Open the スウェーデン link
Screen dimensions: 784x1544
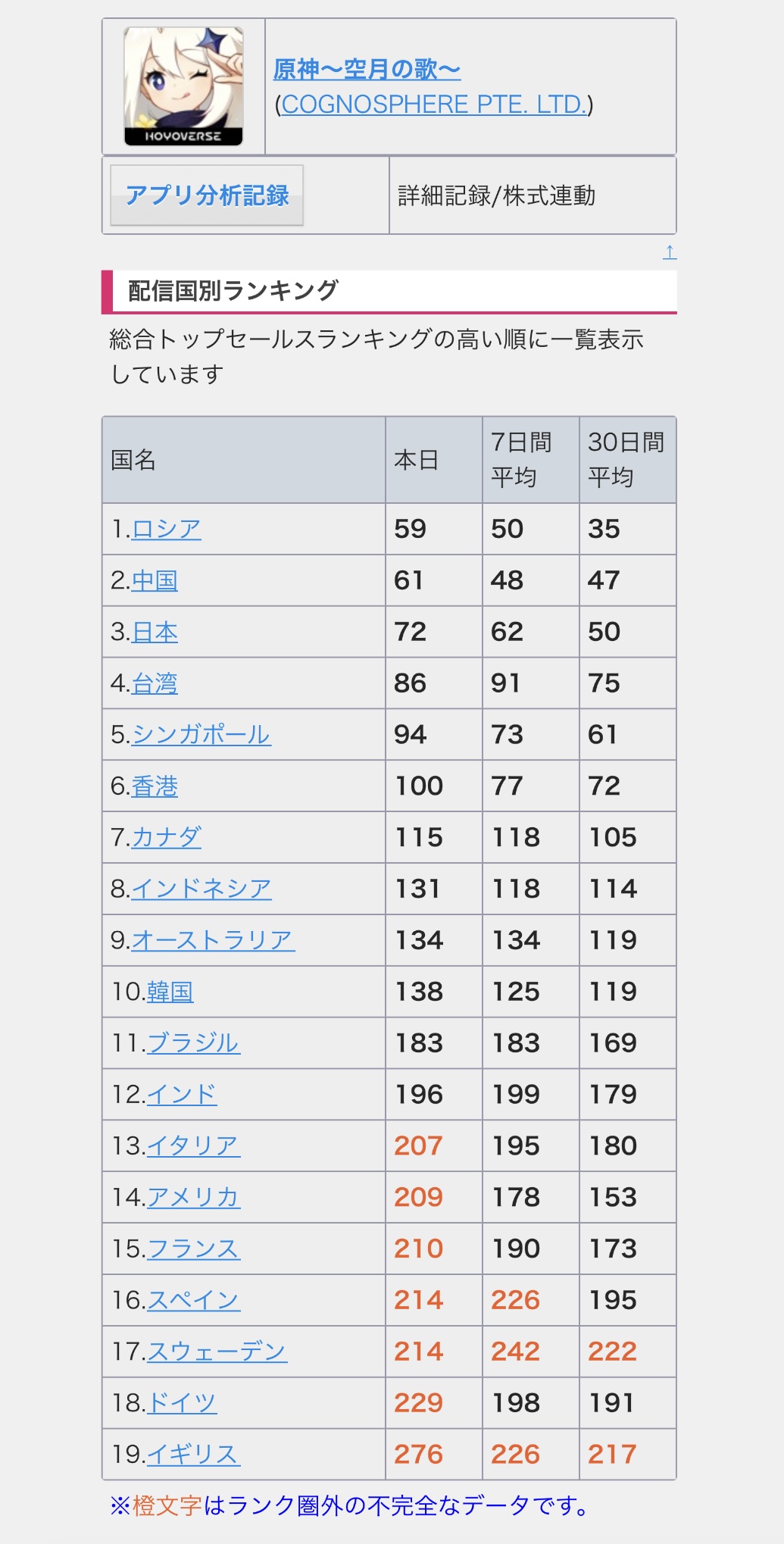tap(217, 1352)
